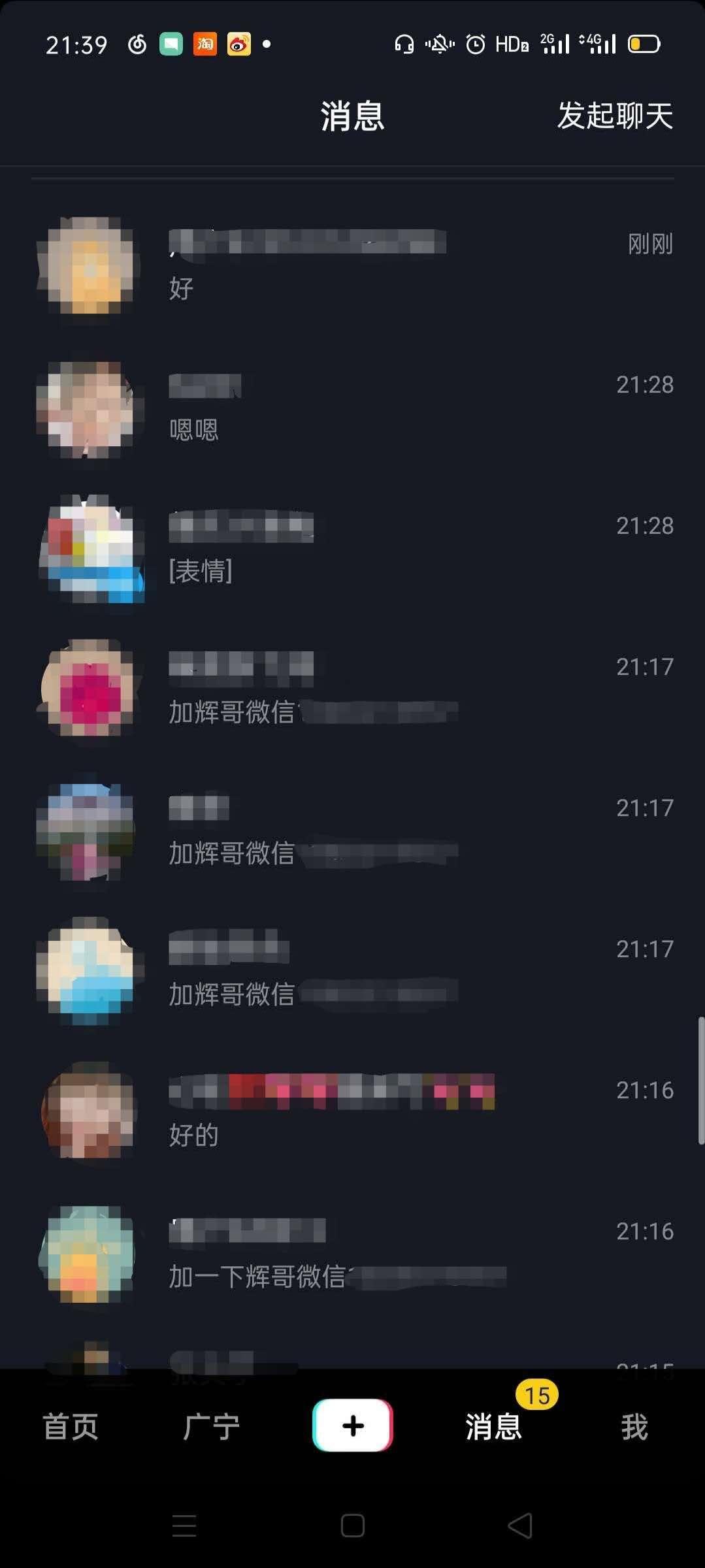The image size is (705, 1568).
Task: Open the 21:16 chat saying 好的
Action: click(x=352, y=1113)
